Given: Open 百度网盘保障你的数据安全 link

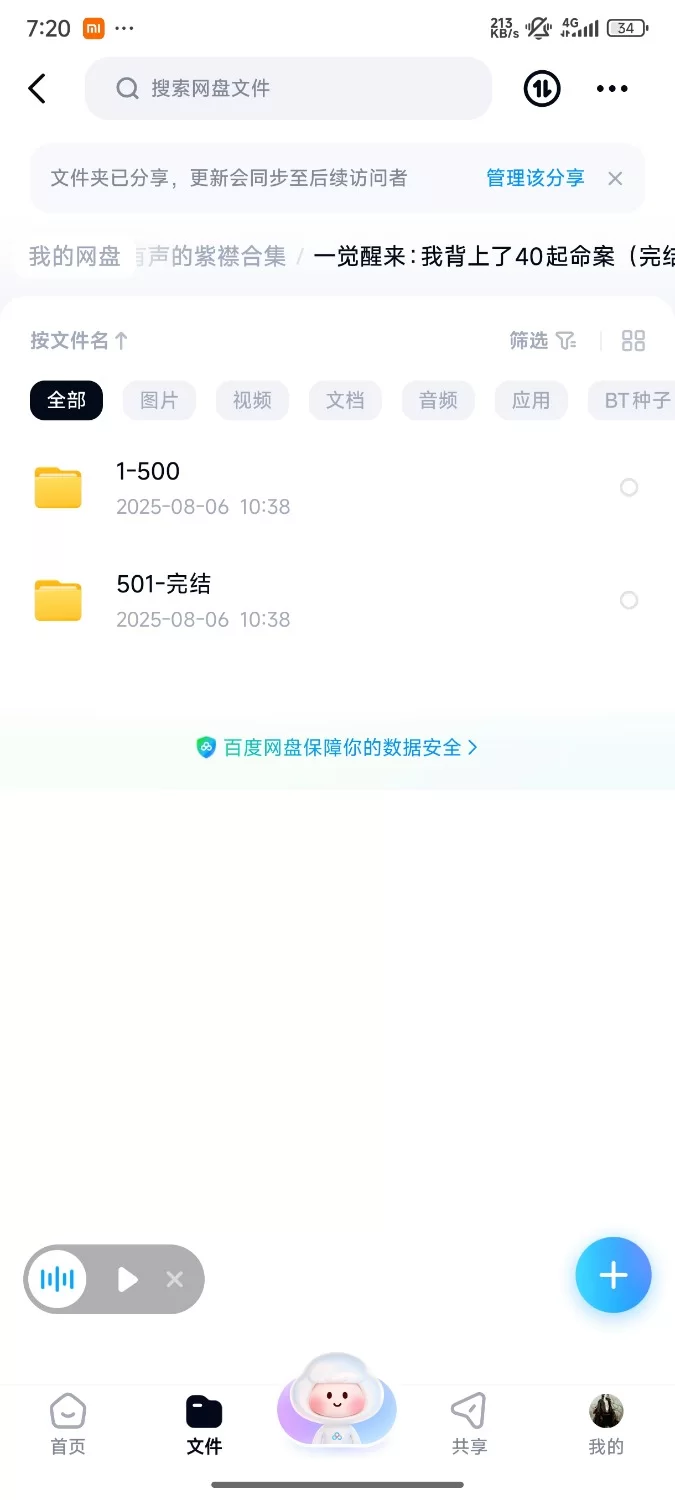Looking at the screenshot, I should (337, 747).
